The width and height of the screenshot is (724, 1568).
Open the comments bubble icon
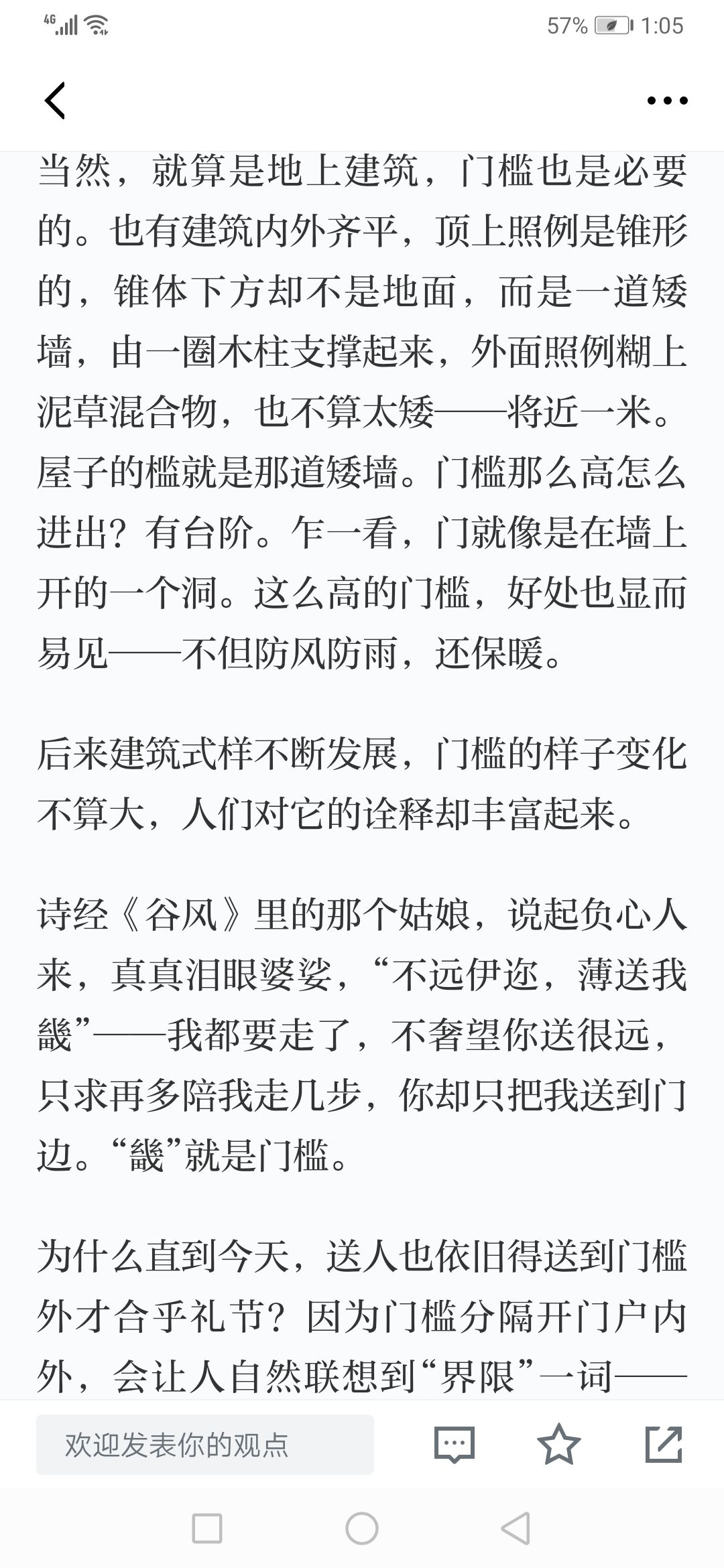(x=455, y=1445)
